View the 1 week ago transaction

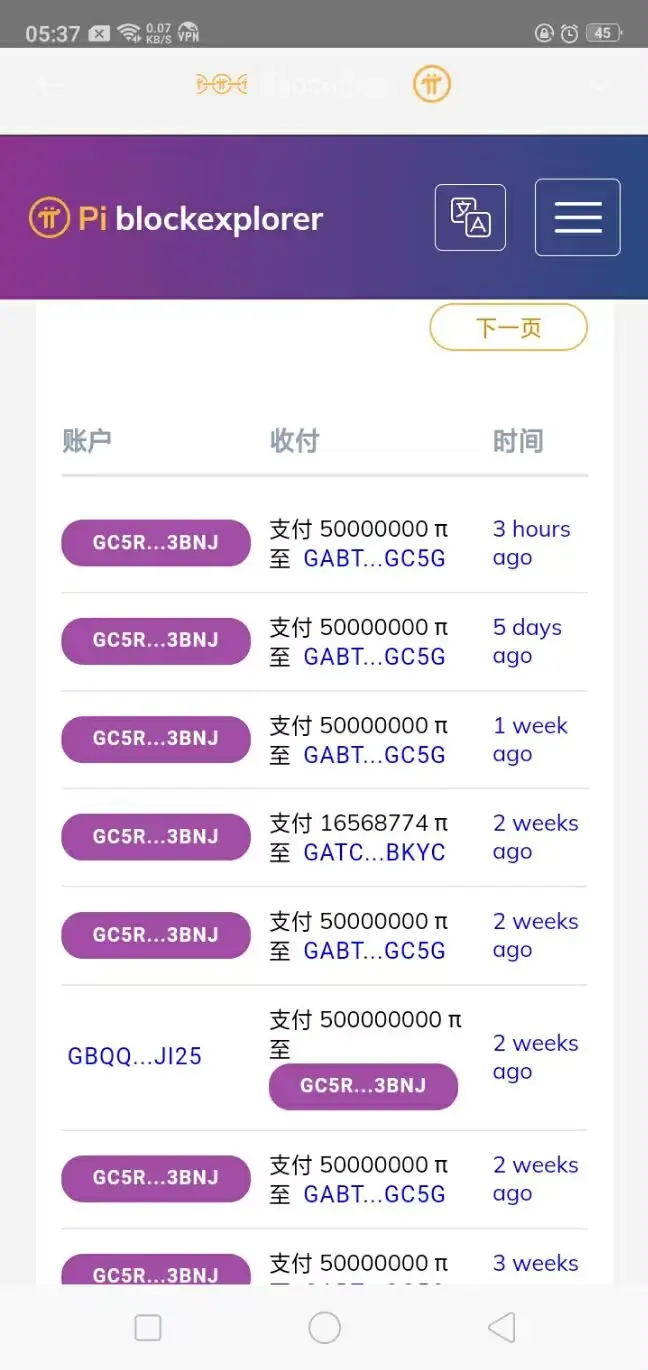(530, 739)
